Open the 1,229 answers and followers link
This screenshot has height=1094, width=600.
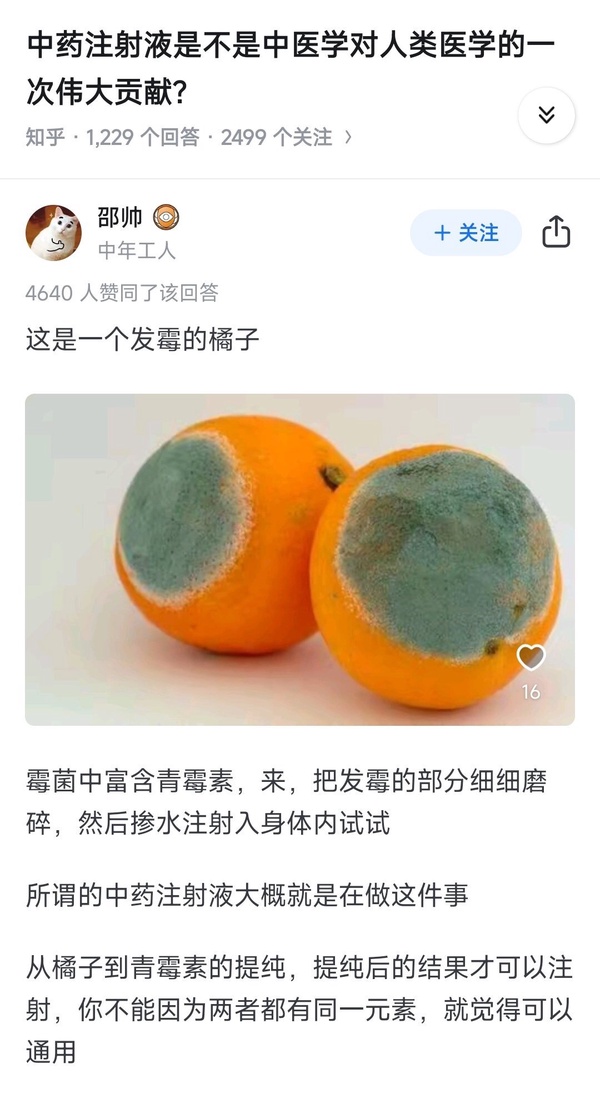[189, 137]
